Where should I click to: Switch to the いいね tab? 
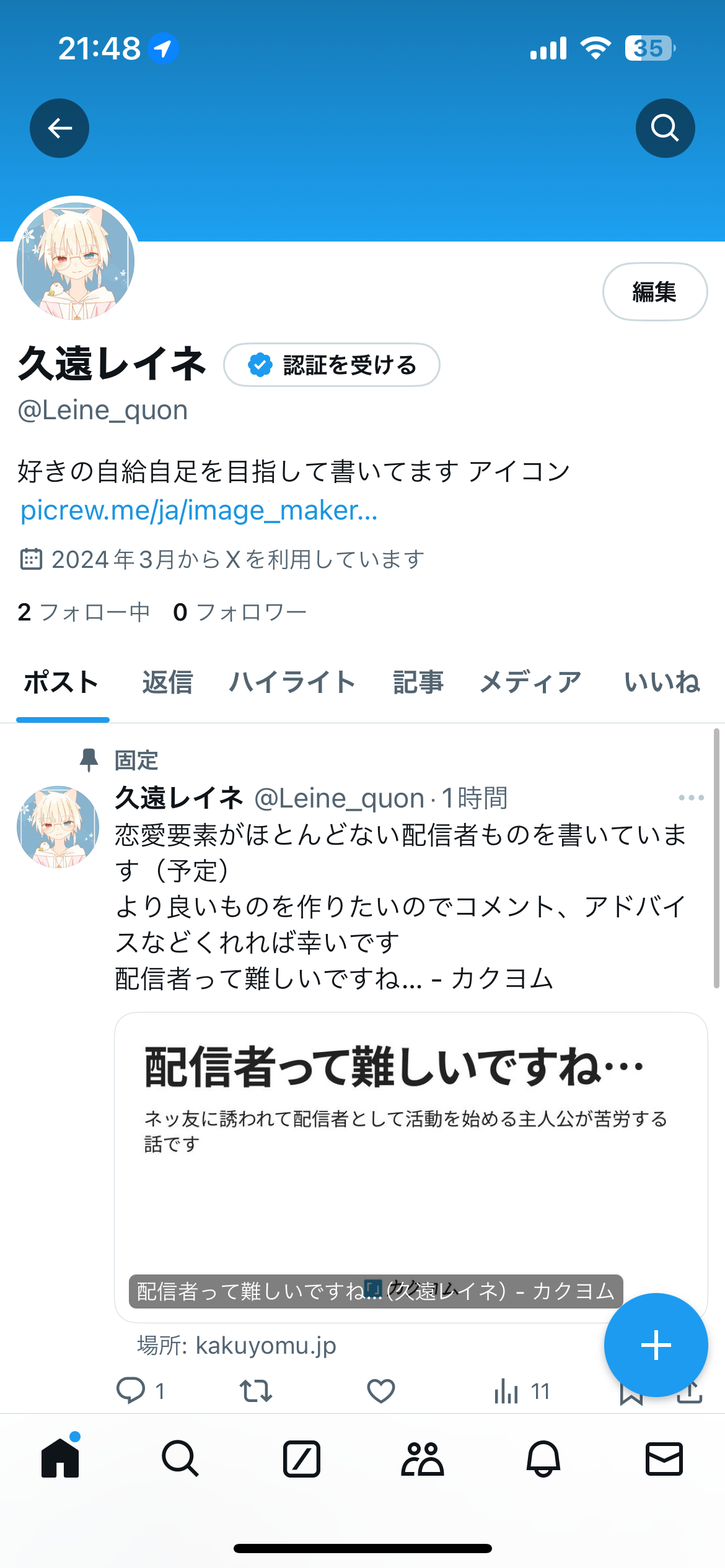click(662, 682)
